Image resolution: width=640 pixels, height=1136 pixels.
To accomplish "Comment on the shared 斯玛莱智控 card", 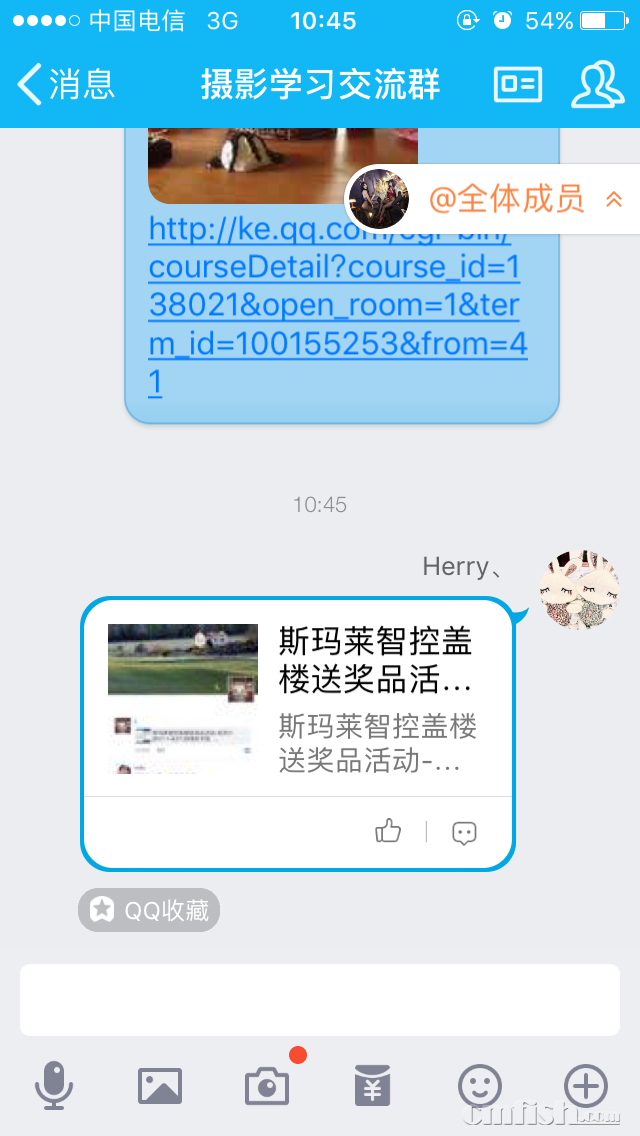I will click(464, 832).
